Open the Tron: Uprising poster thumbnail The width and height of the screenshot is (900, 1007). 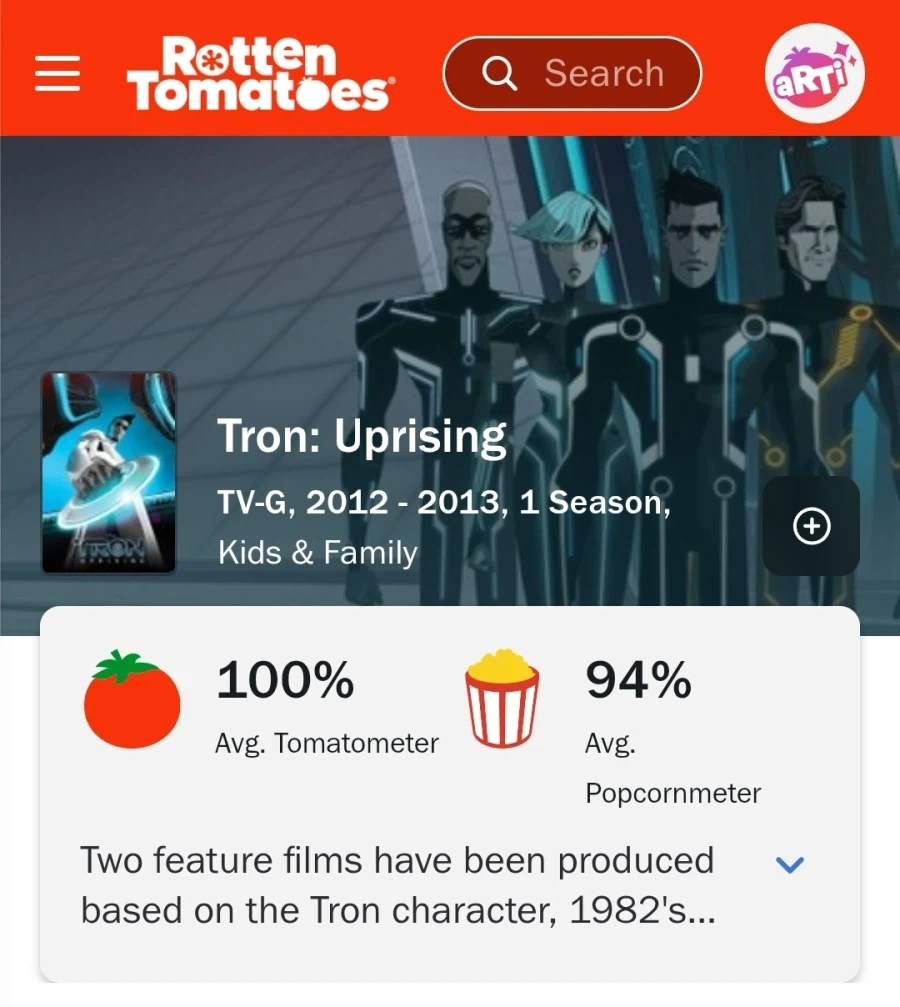pos(109,473)
